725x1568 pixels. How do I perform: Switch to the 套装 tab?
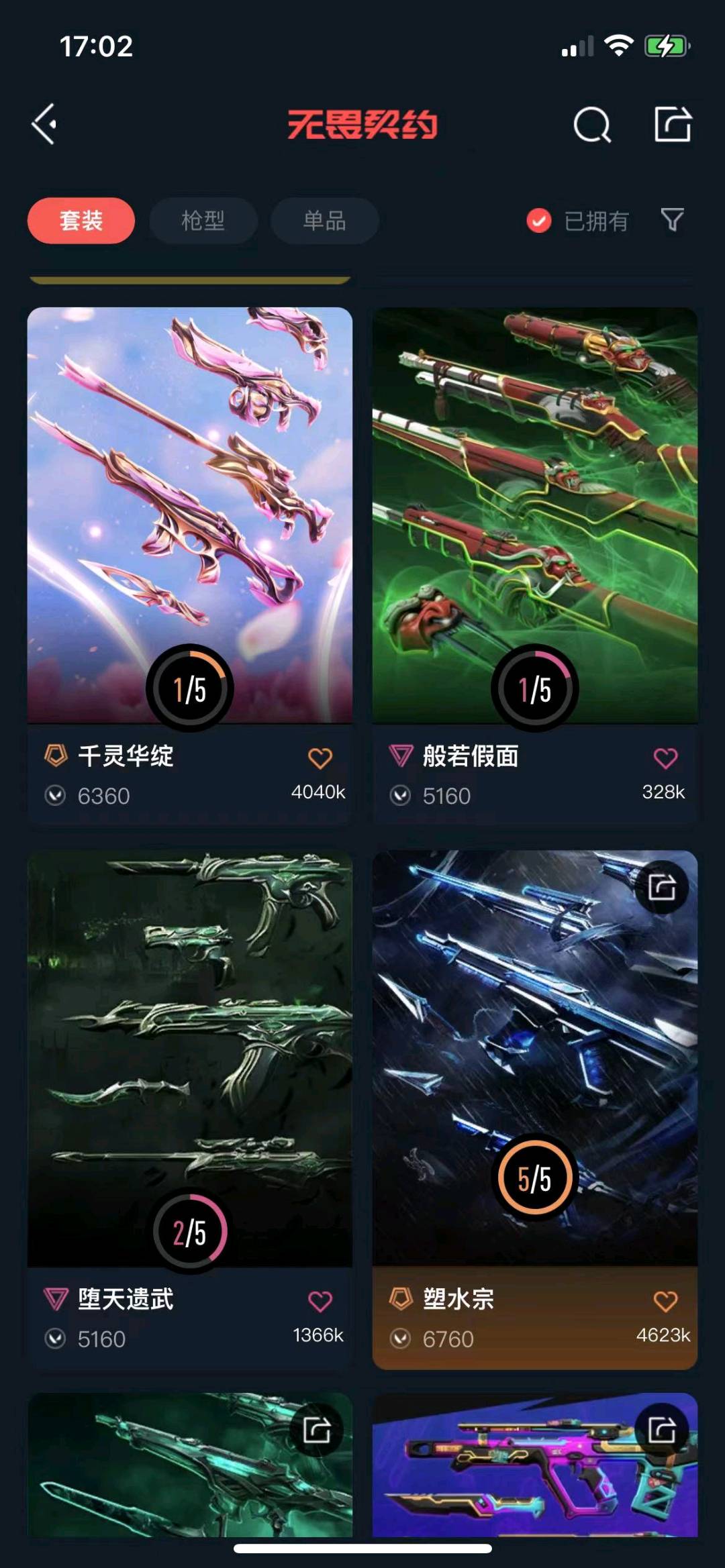pyautogui.click(x=81, y=221)
